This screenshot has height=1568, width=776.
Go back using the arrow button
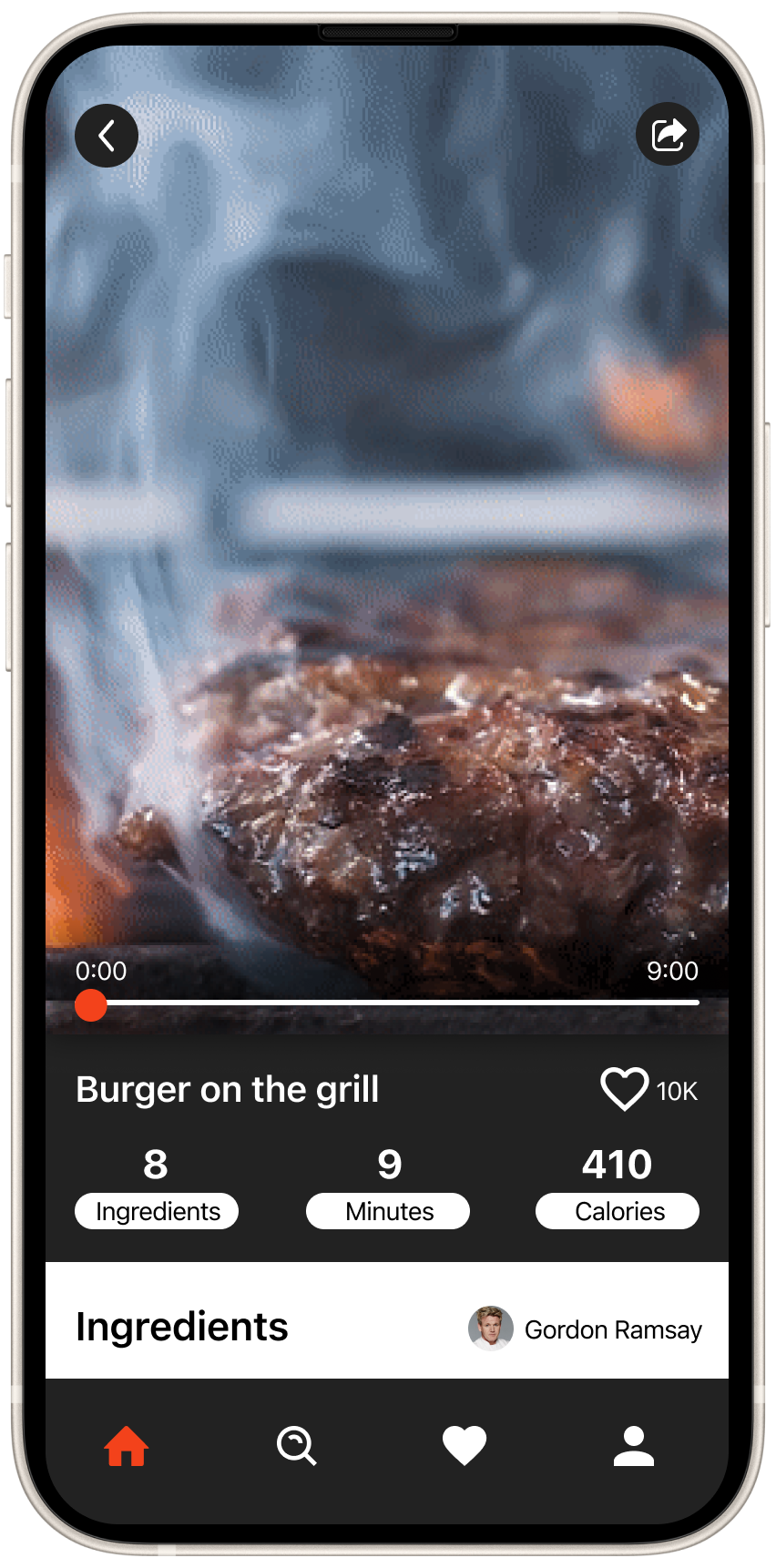tap(107, 137)
